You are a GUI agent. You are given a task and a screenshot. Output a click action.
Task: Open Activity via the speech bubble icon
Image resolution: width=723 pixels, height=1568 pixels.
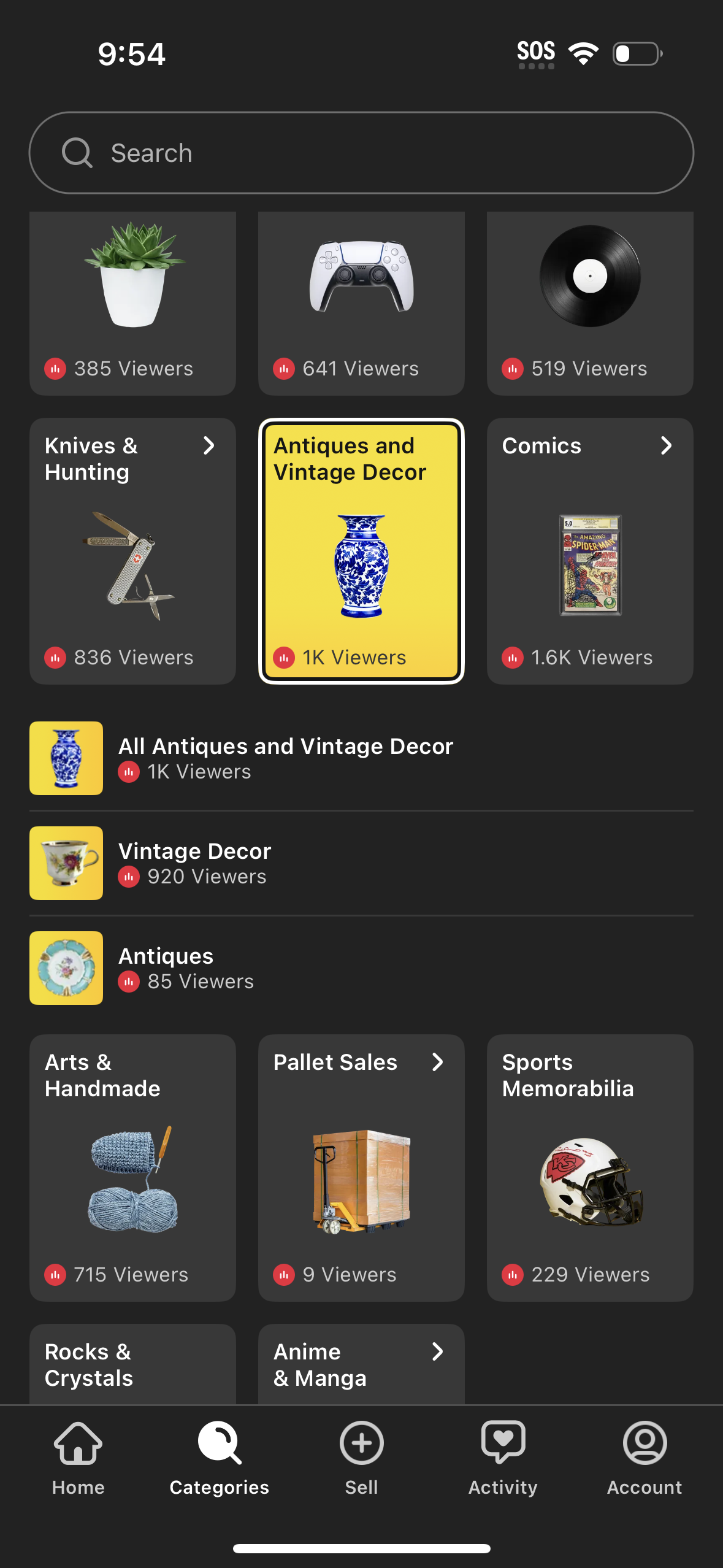(503, 1443)
